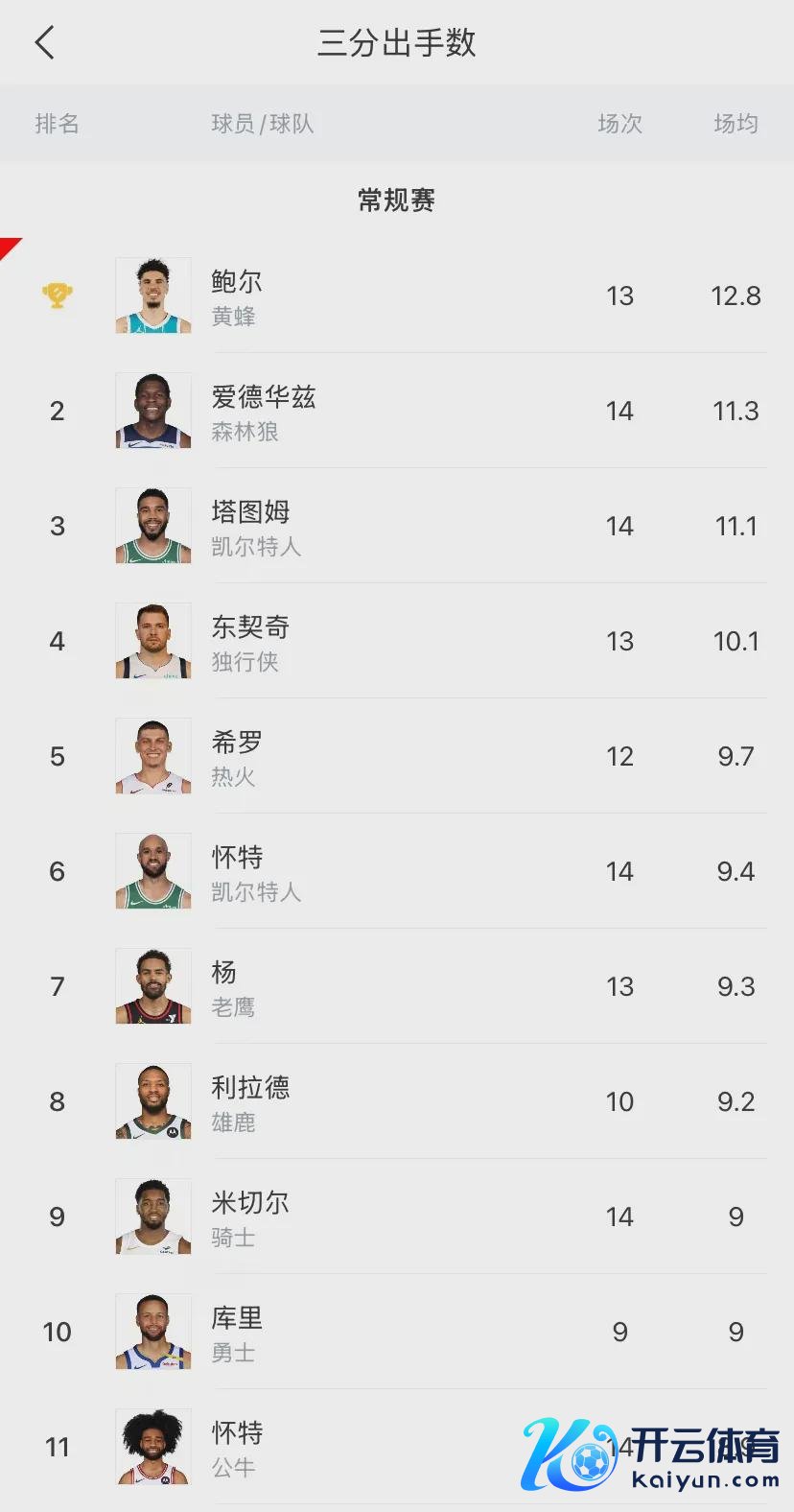This screenshot has height=1512, width=794.
Task: View 怀特 of 凯尔特人
Action: (x=397, y=871)
